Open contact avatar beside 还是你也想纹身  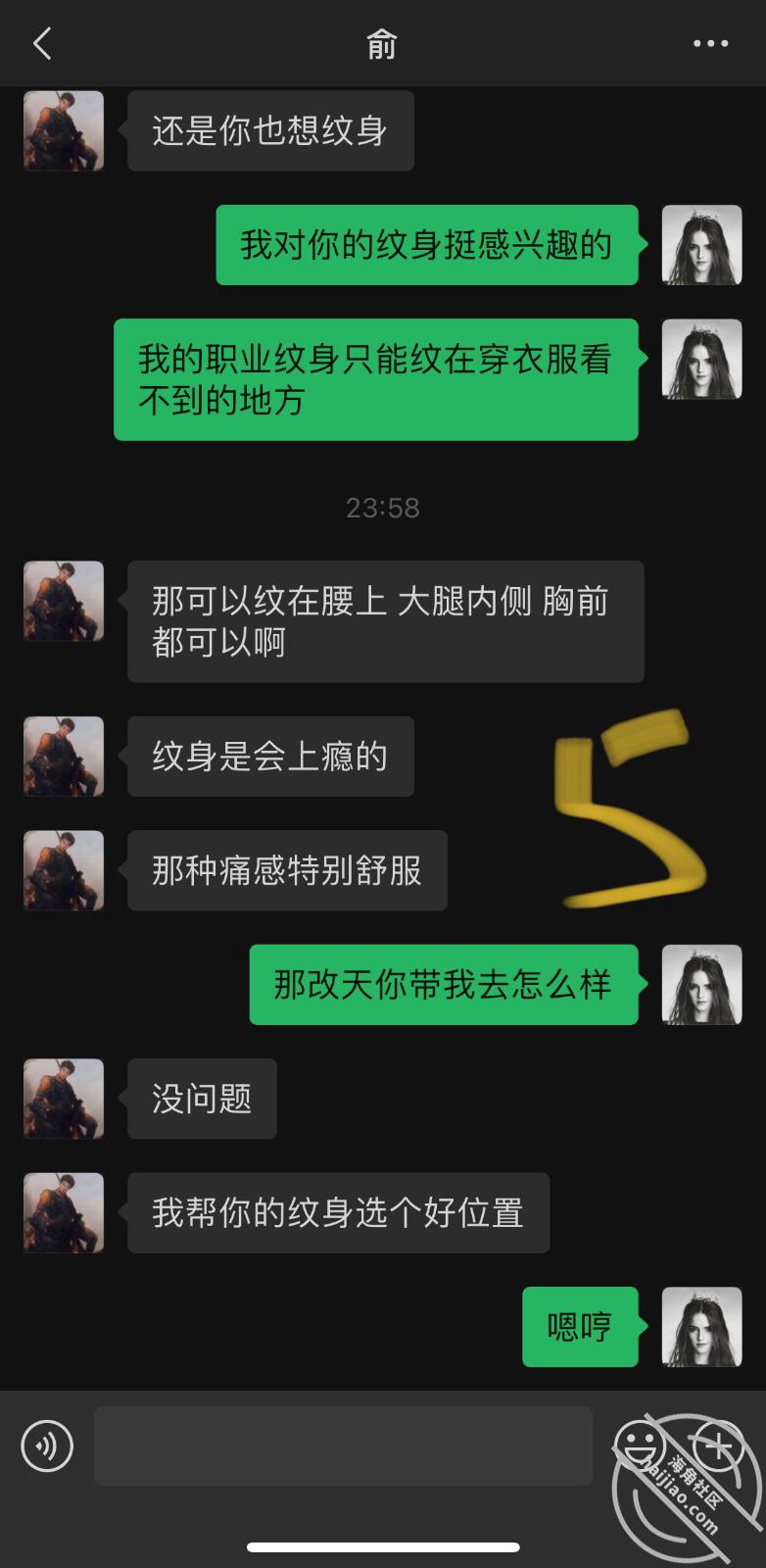click(64, 131)
